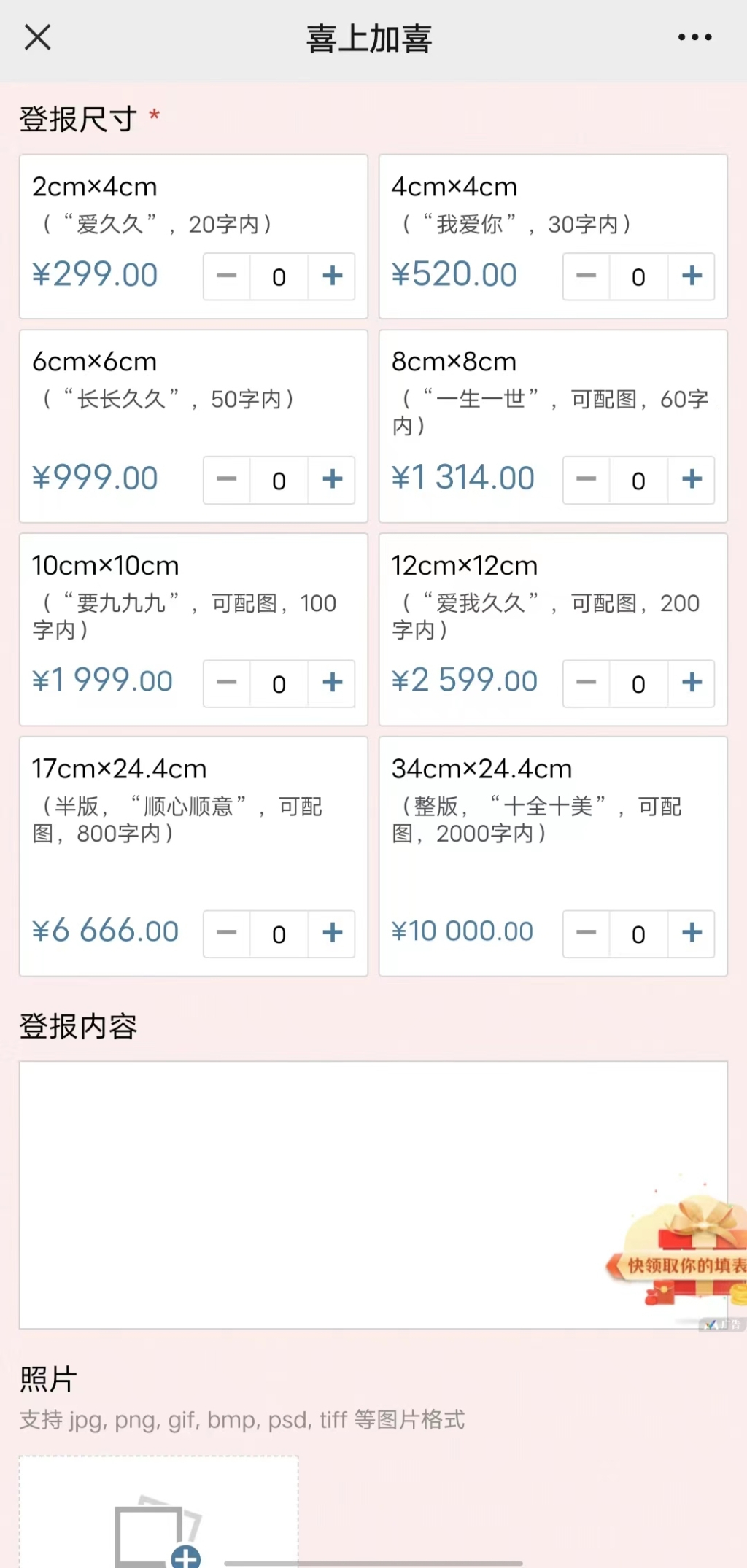
Task: Tap minus on 8cm×8cm option
Action: pos(587,480)
